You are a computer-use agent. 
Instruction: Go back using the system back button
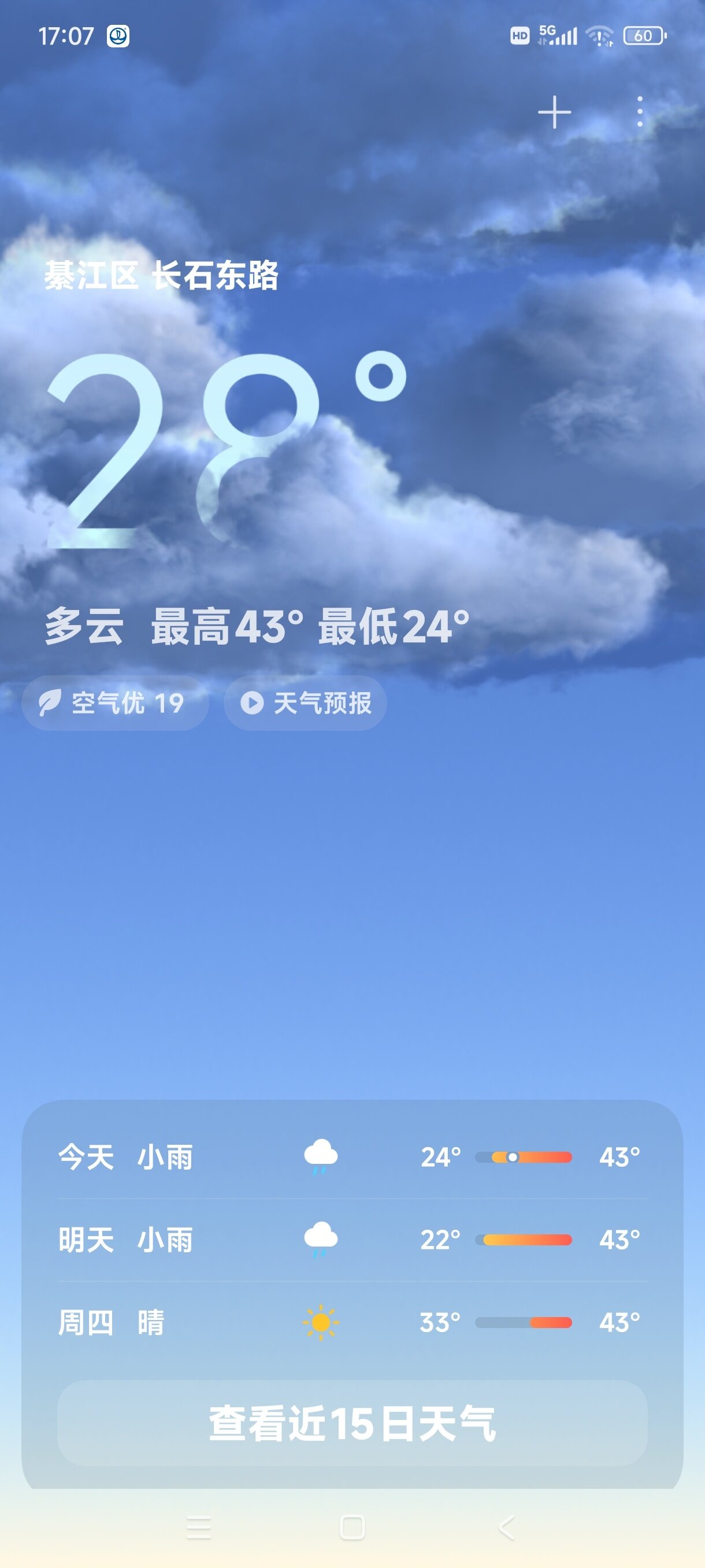tap(506, 1527)
